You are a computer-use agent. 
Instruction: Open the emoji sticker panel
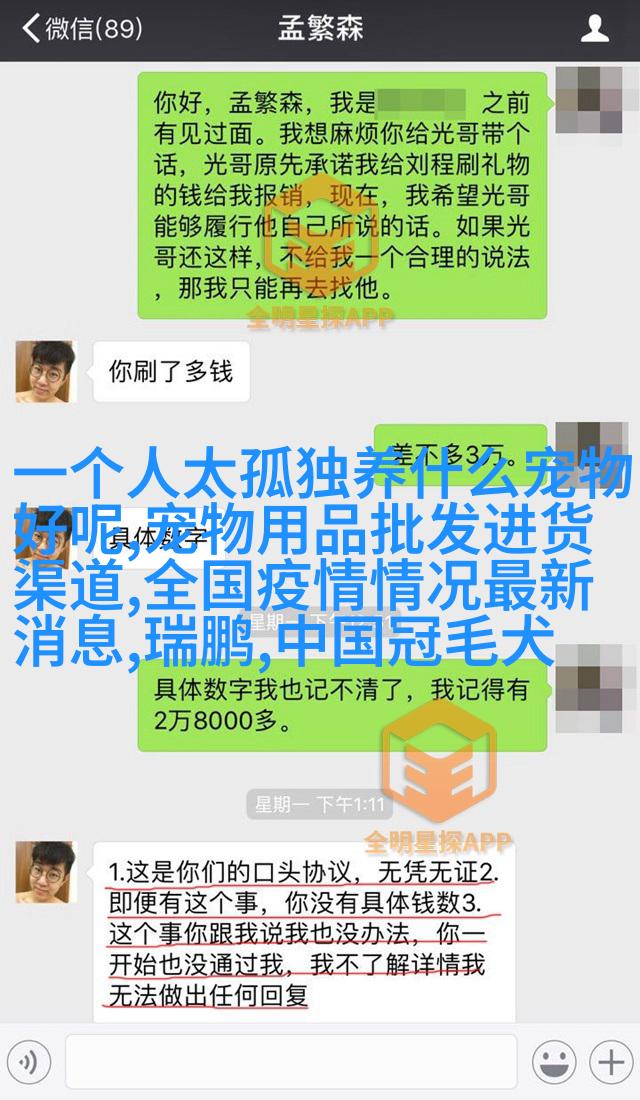point(553,1061)
